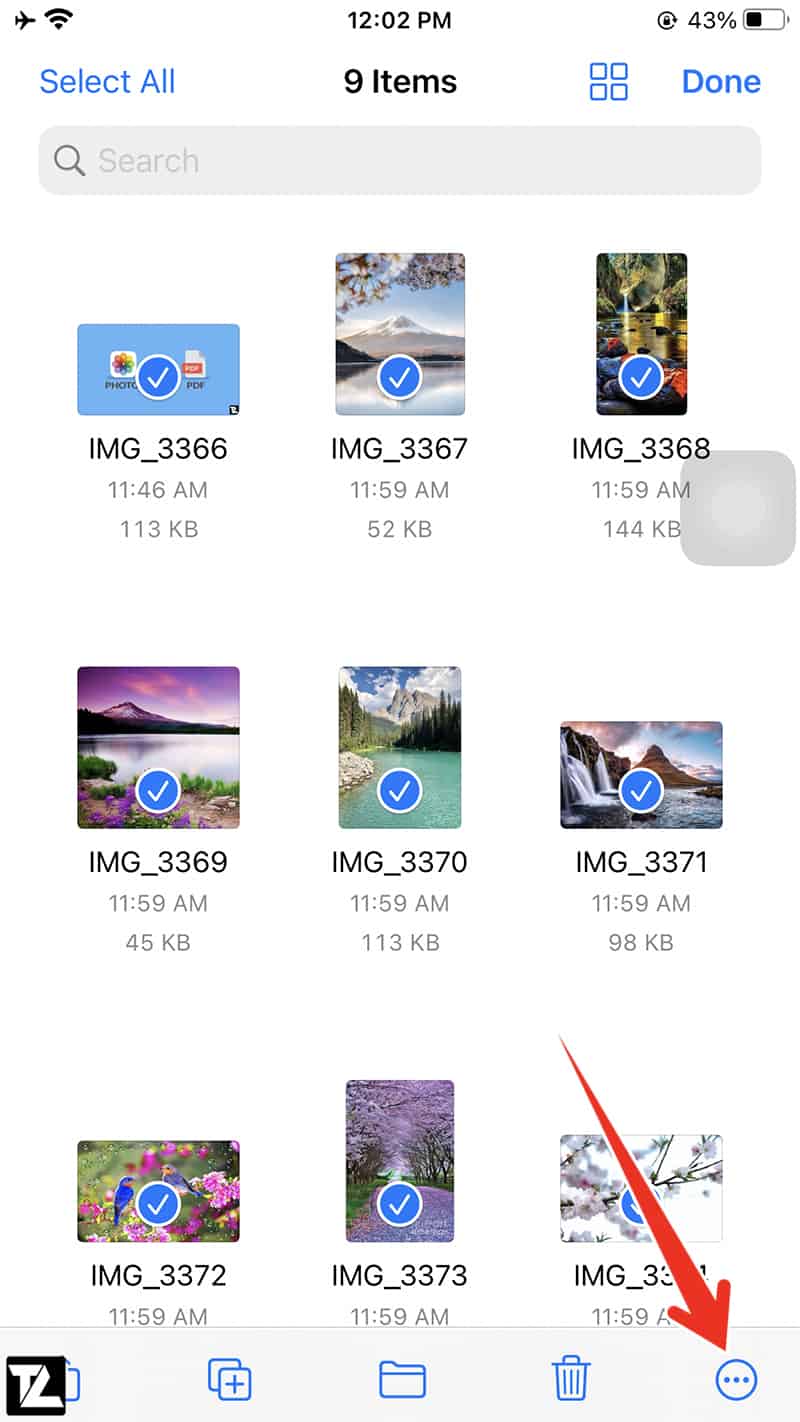Tap Done to finish selecting
The height and width of the screenshot is (1422, 800).
721,81
